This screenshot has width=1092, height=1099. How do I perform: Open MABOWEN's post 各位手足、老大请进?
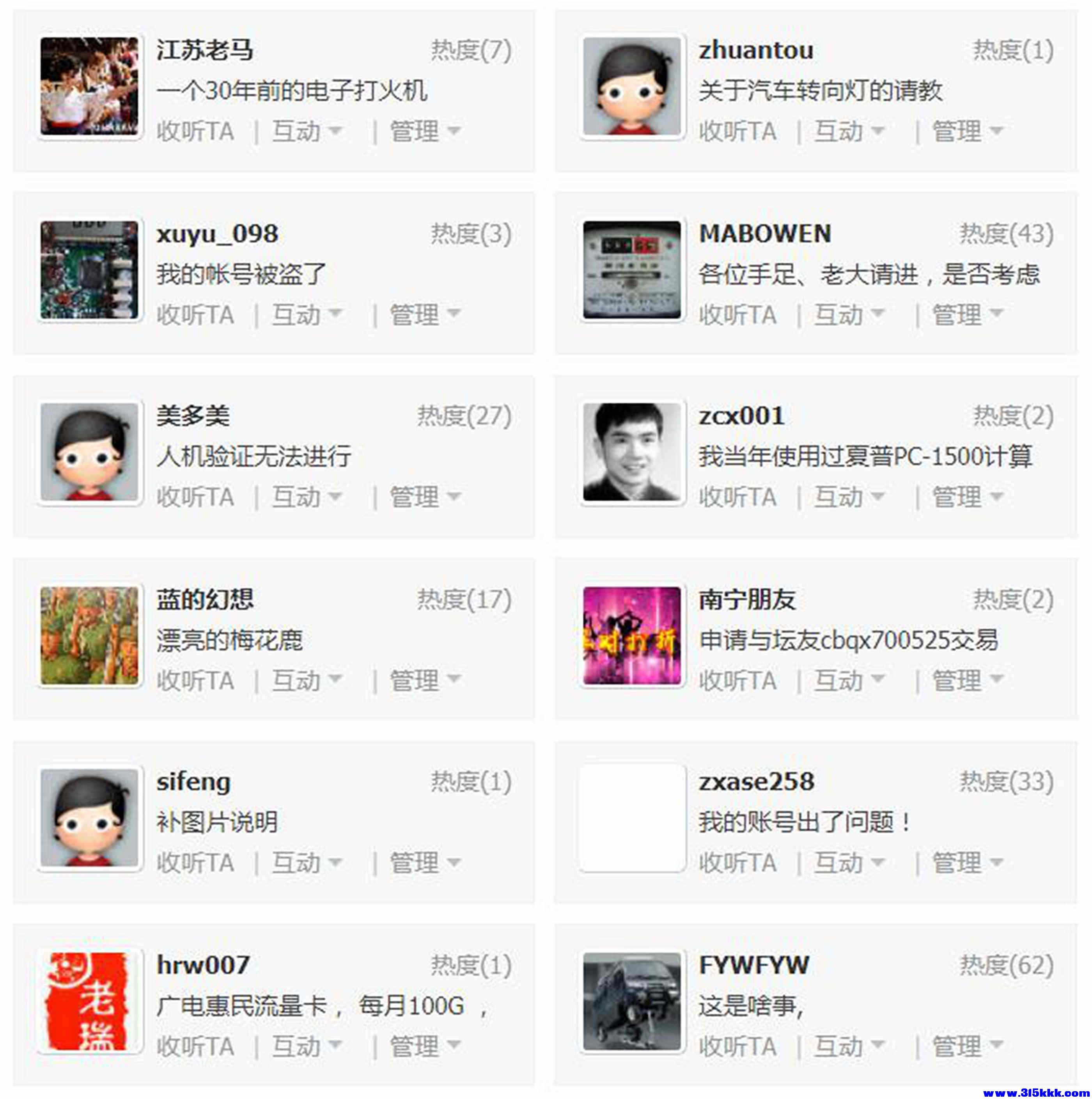pyautogui.click(x=869, y=275)
